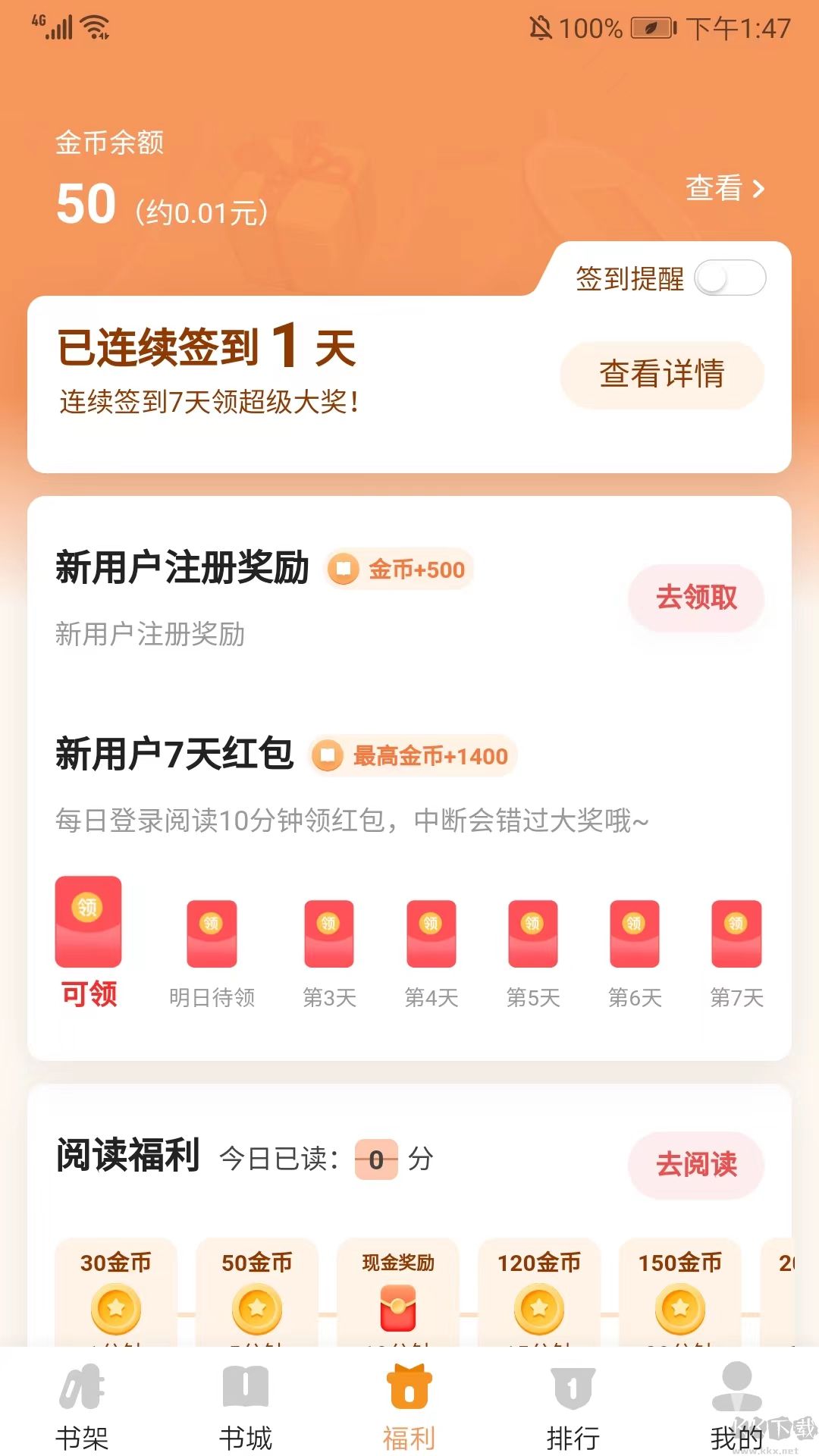Tap 去阅读 to start reading
The image size is (819, 1456).
(x=695, y=1166)
